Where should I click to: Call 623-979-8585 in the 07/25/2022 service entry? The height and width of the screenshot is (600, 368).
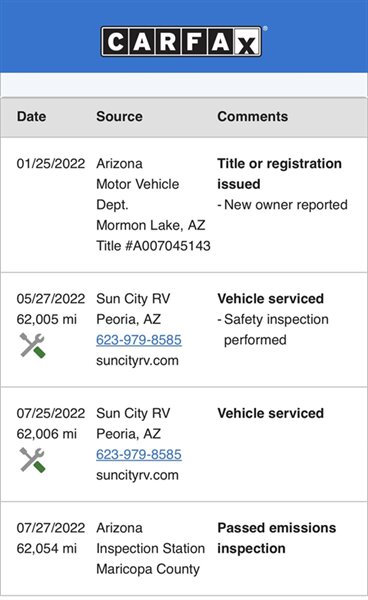138,454
